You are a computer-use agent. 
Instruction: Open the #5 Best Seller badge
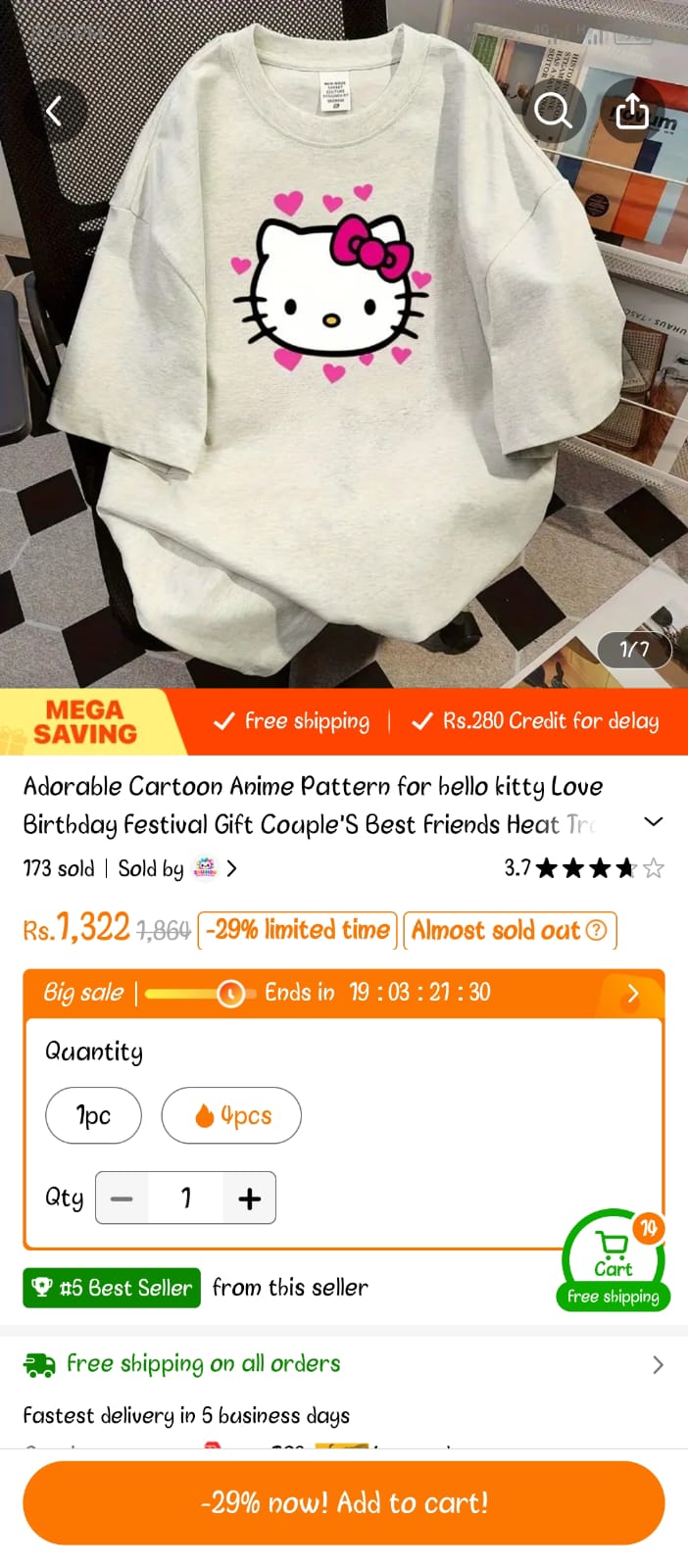(x=112, y=1288)
